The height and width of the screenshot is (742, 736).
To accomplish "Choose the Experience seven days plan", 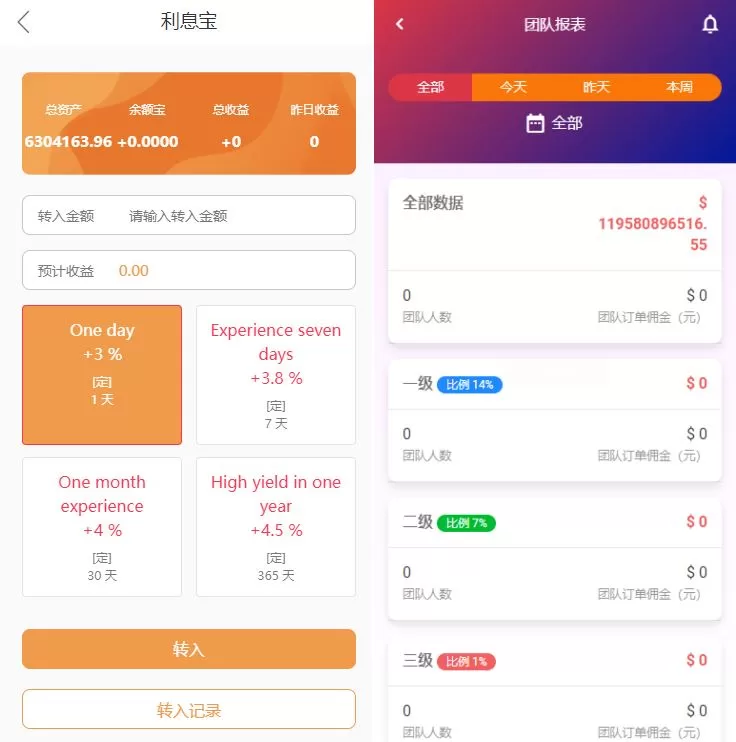I will [276, 374].
